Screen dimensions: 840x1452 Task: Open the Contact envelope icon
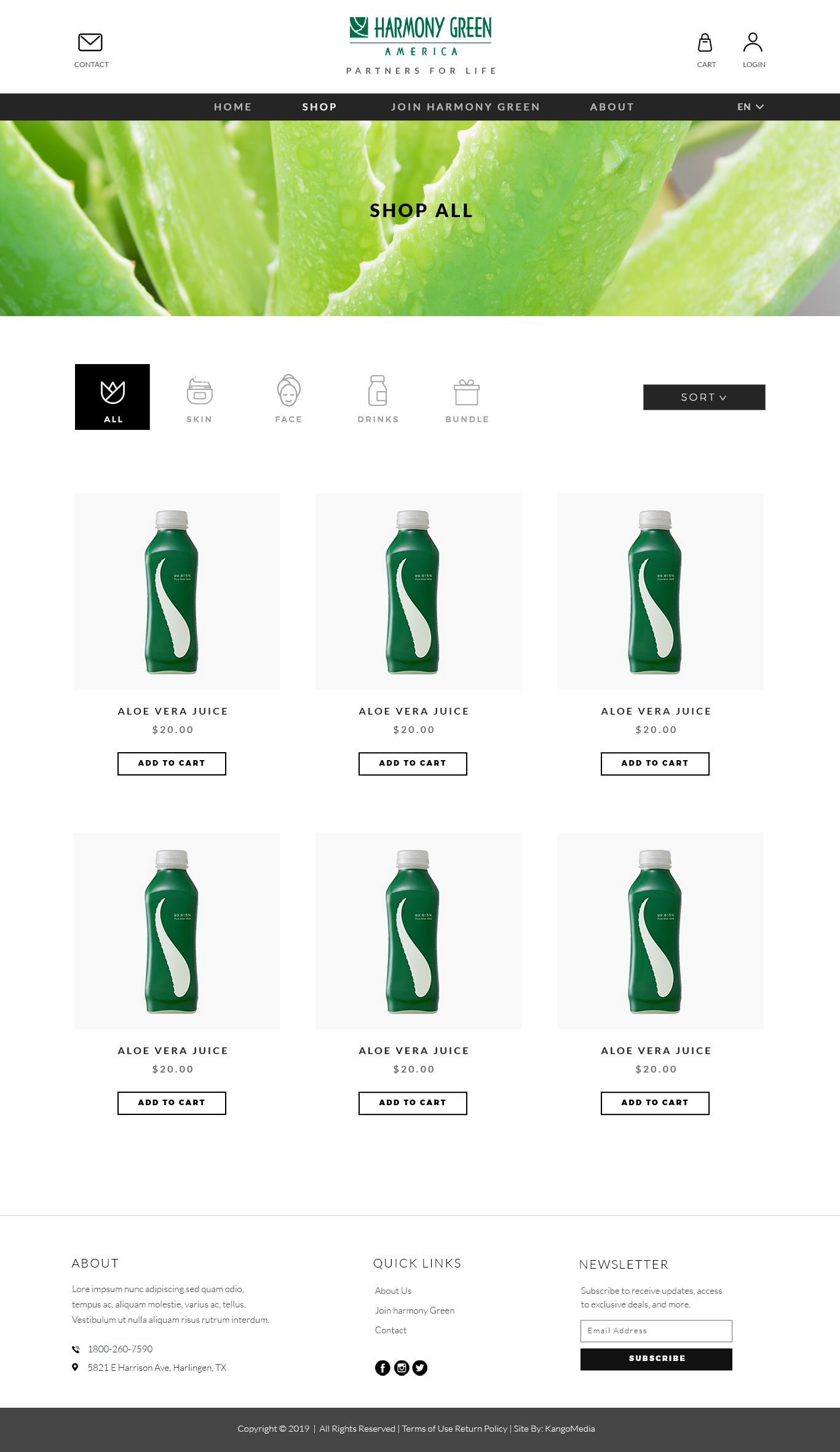pos(90,43)
